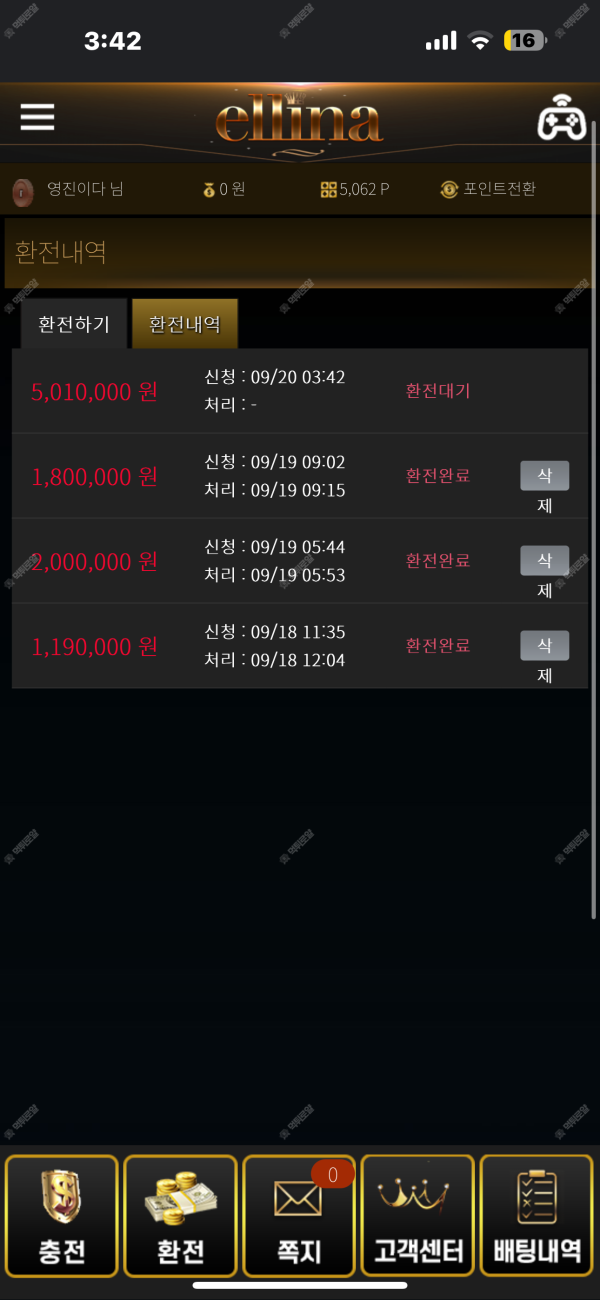Image resolution: width=600 pixels, height=1300 pixels.
Task: Tap 포인트전환 to convert points
Action: [488, 189]
